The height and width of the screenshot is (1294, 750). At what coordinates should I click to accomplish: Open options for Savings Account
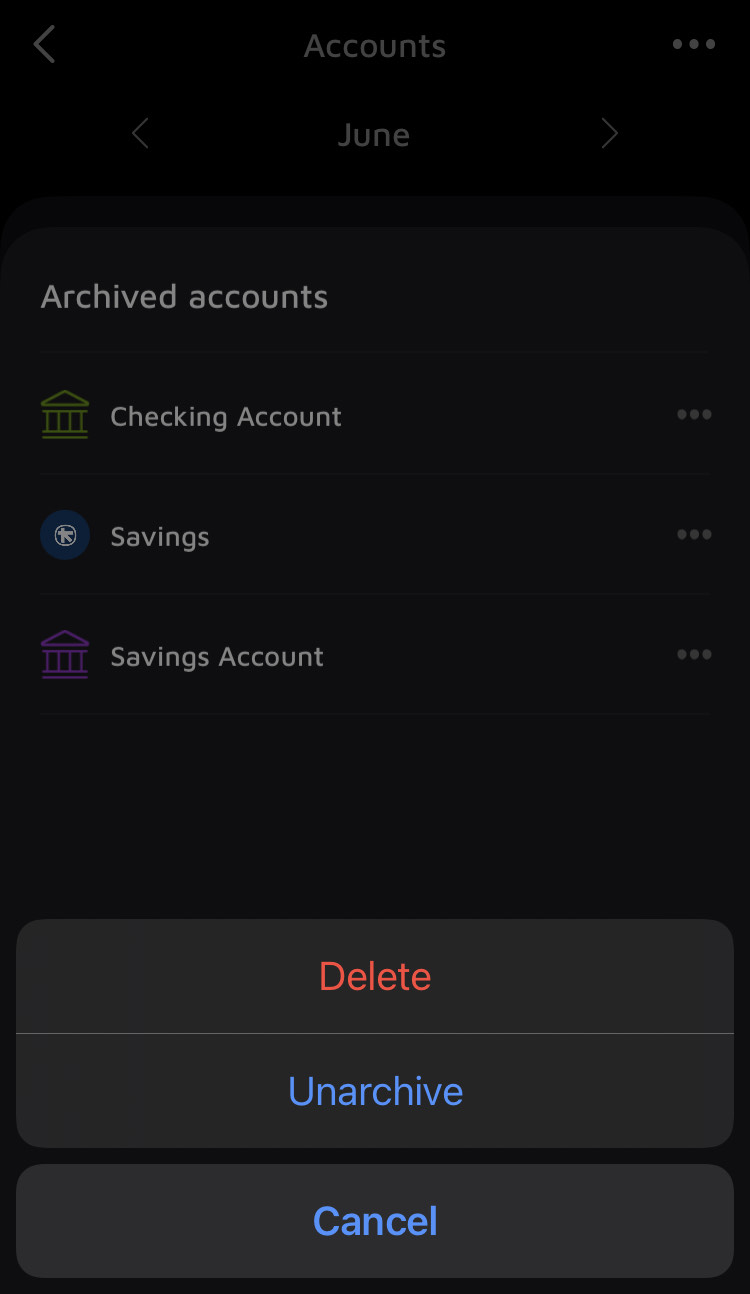coord(693,655)
